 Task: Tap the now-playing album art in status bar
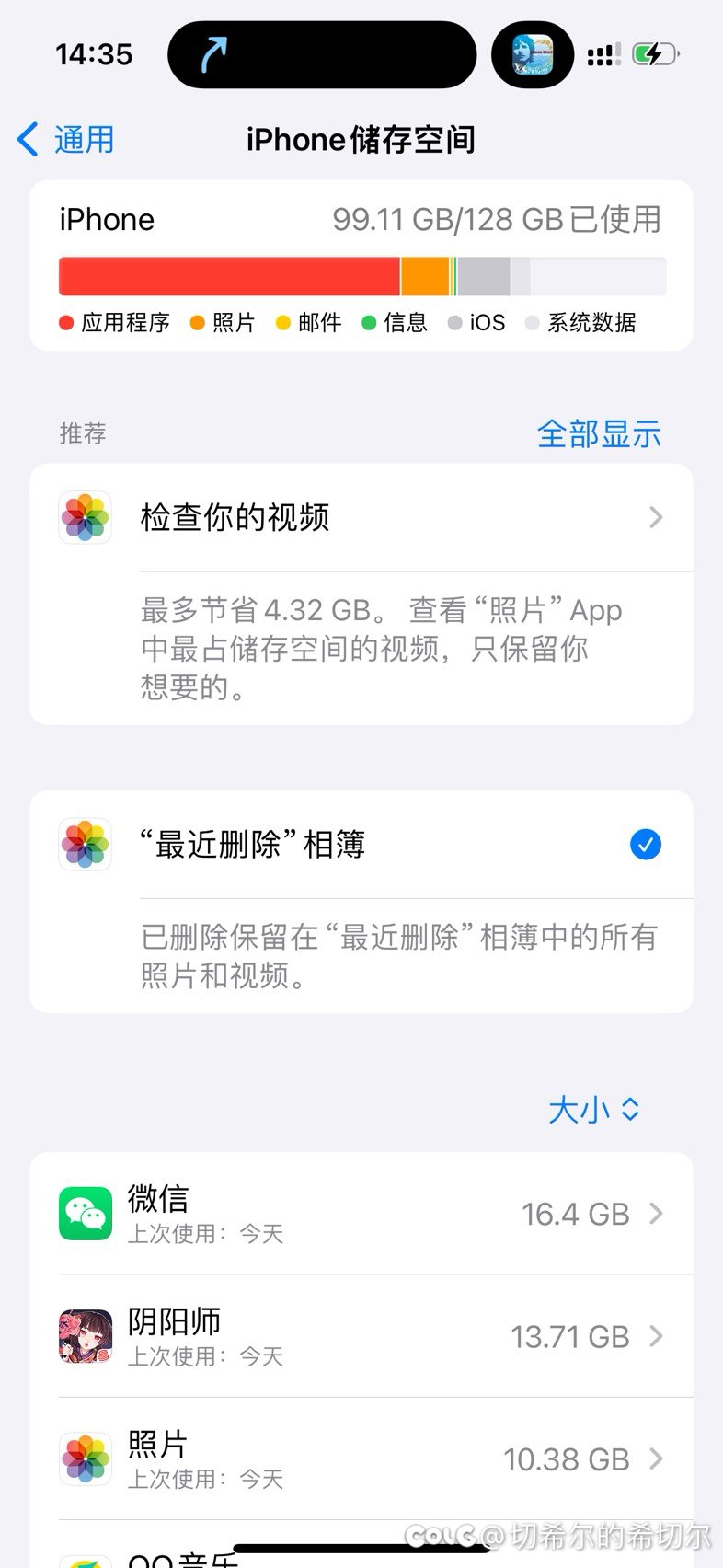coord(534,55)
